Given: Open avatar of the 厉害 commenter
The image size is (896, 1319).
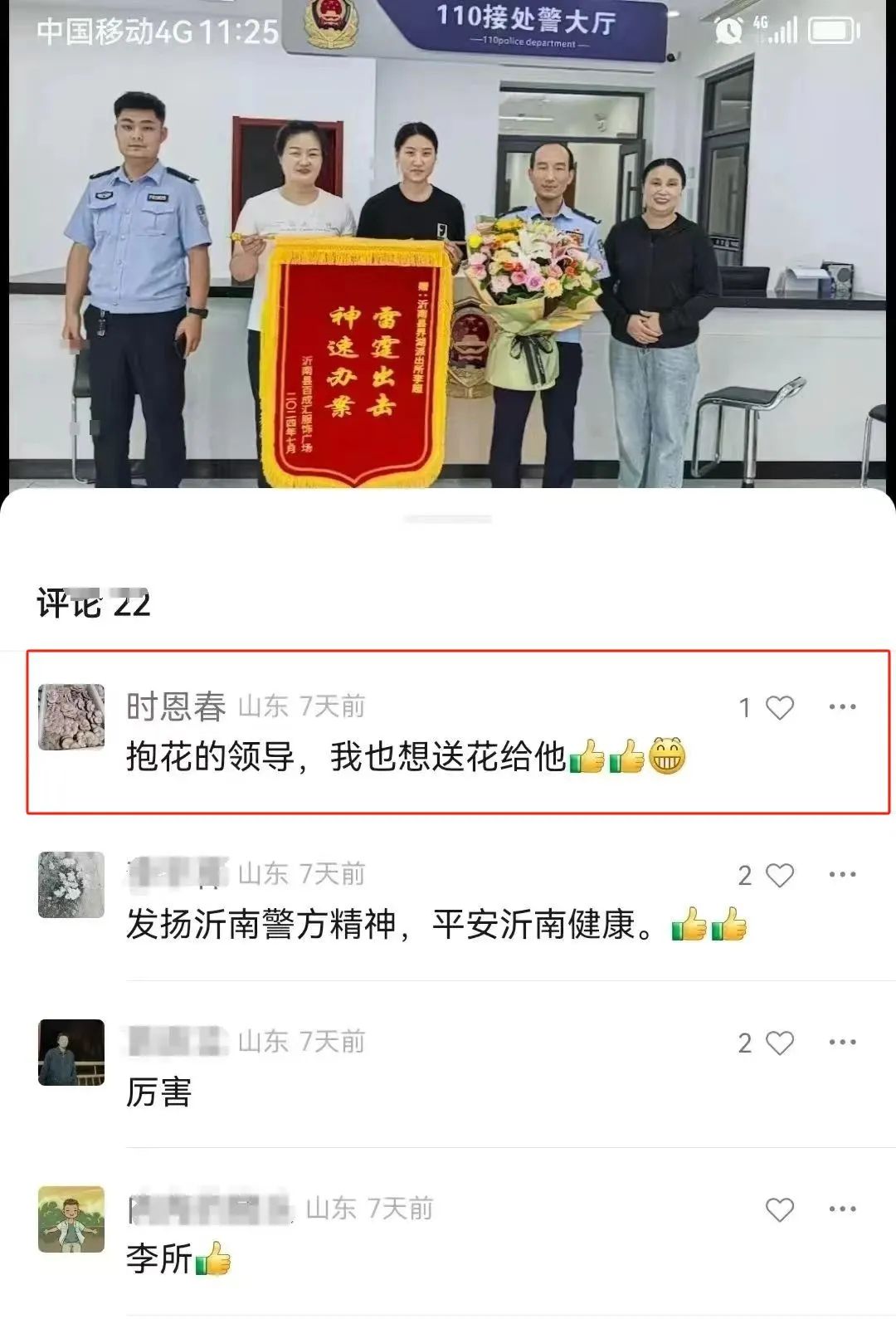Looking at the screenshot, I should pyautogui.click(x=71, y=1053).
